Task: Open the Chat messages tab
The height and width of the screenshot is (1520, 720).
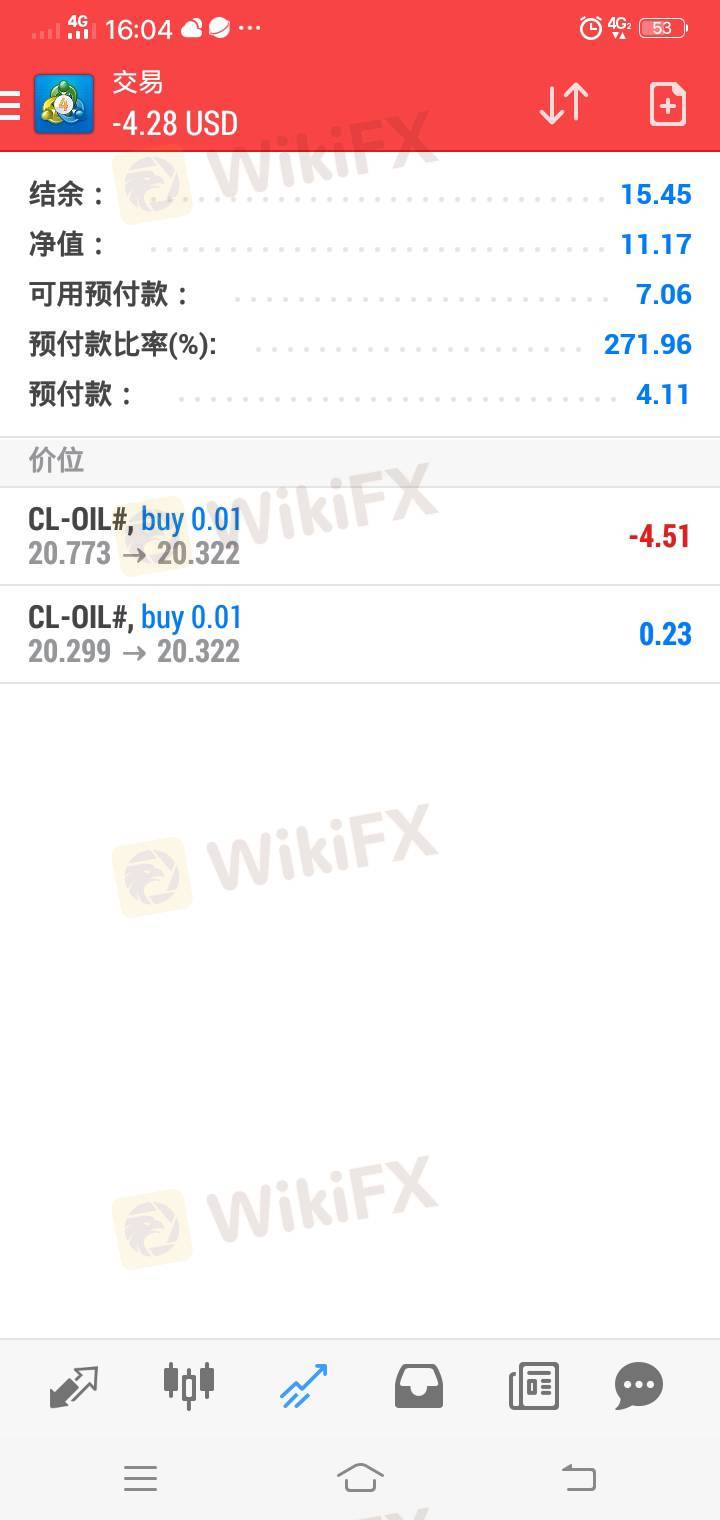Action: pos(639,1386)
